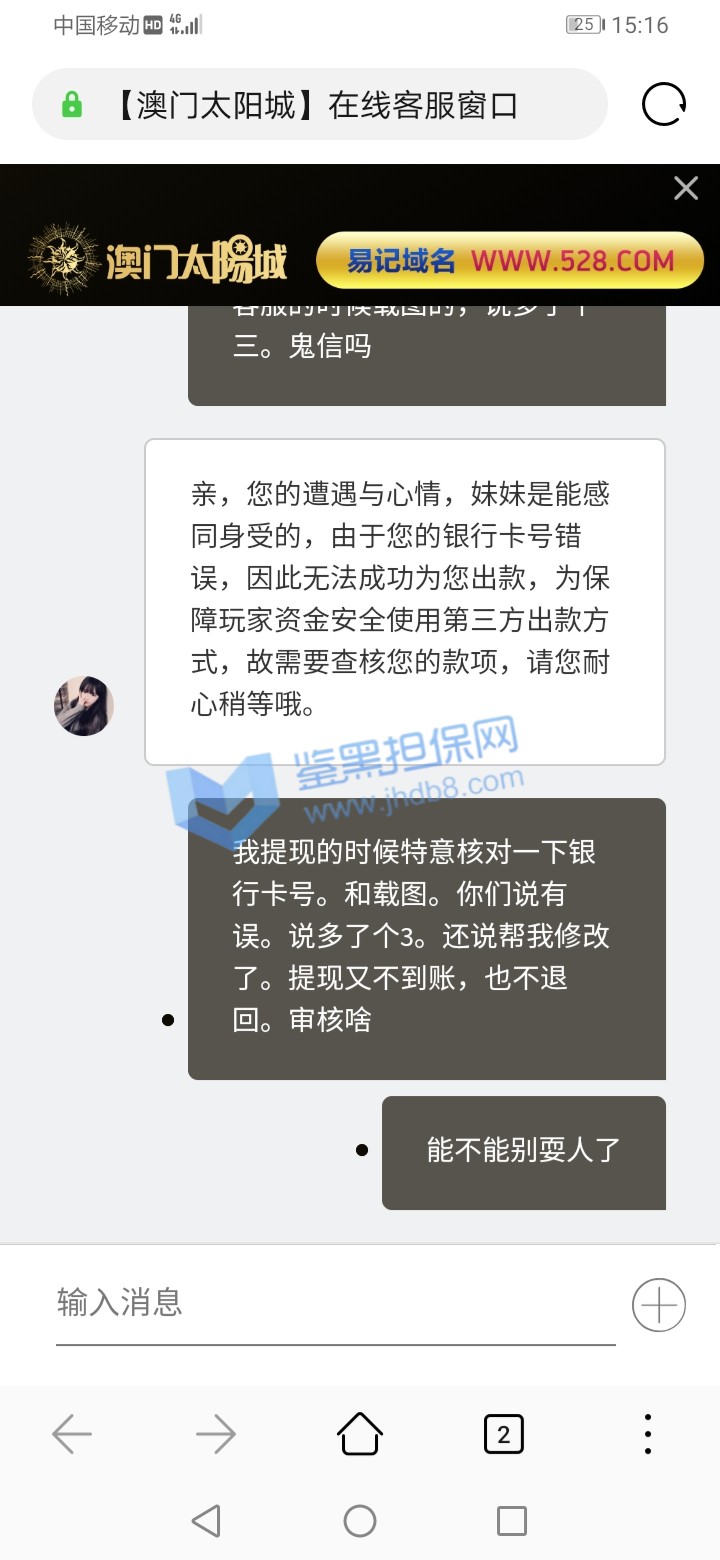Open the system recent apps view
This screenshot has height=1560, width=720.
[511, 1521]
